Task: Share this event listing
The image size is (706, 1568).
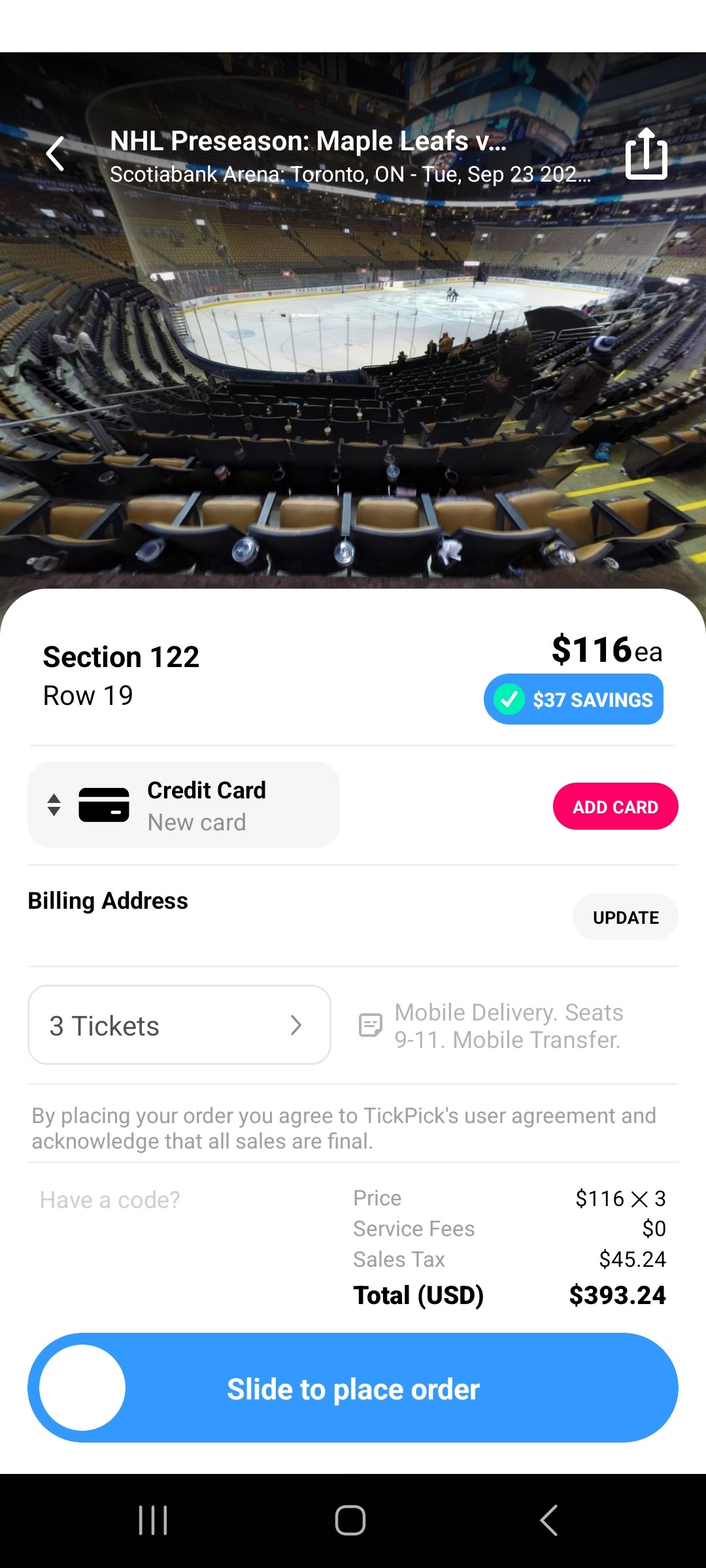Action: coord(646,154)
